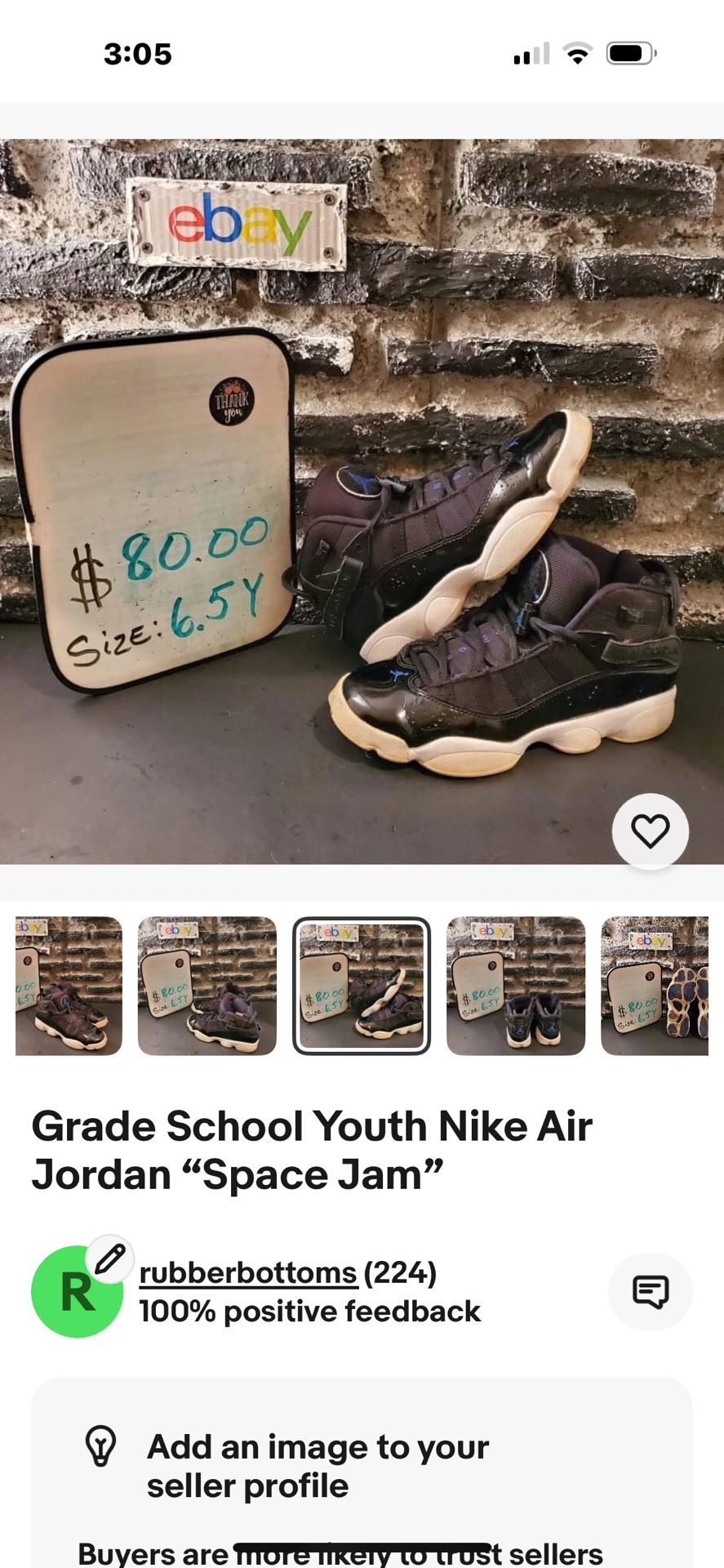724x1568 pixels.
Task: Open rubberbottoms seller profile link
Action: (248, 1272)
